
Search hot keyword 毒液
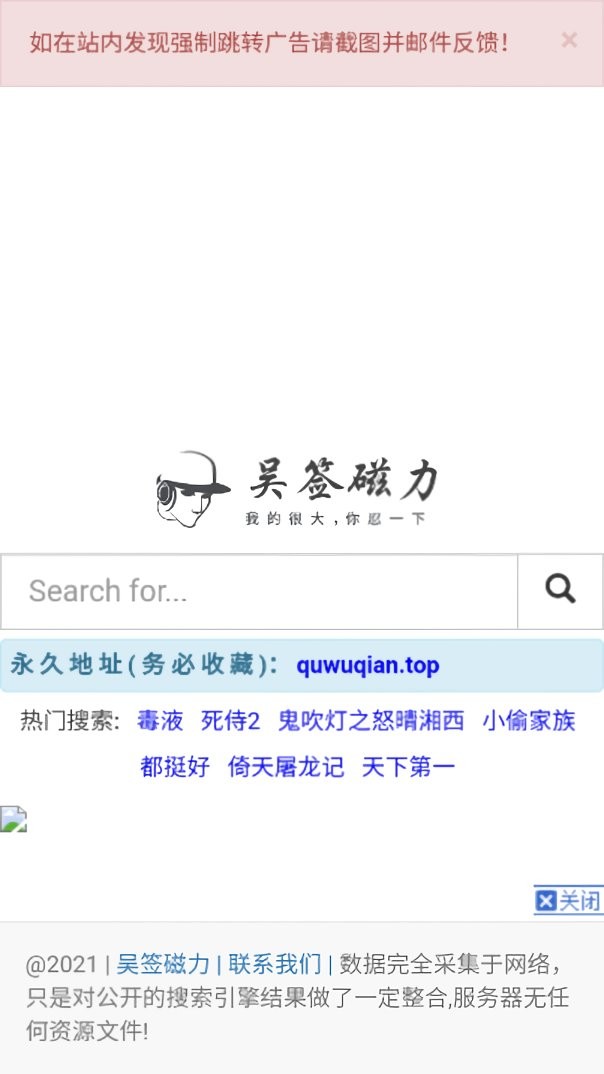(160, 720)
